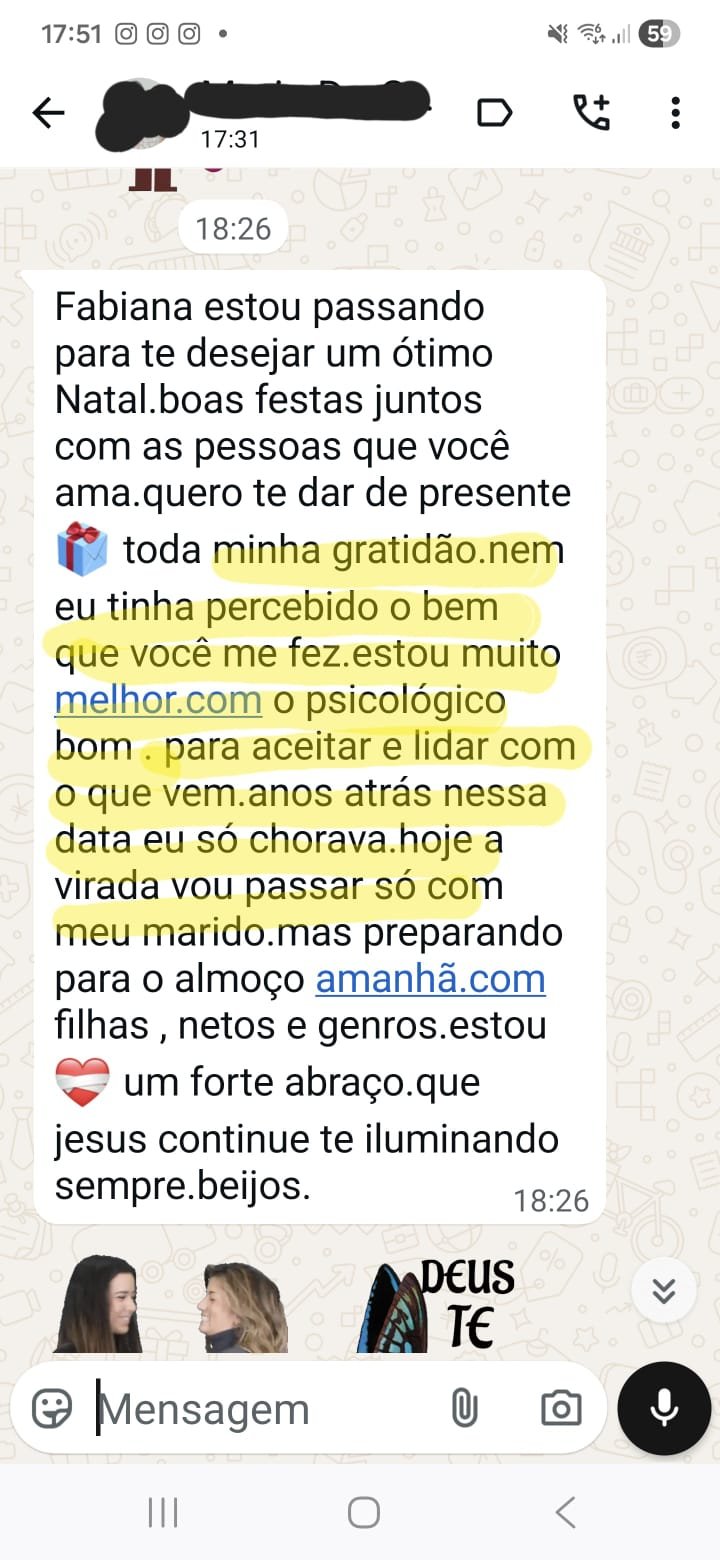Open the overflow menu
Image resolution: width=720 pixels, height=1560 pixels.
675,113
